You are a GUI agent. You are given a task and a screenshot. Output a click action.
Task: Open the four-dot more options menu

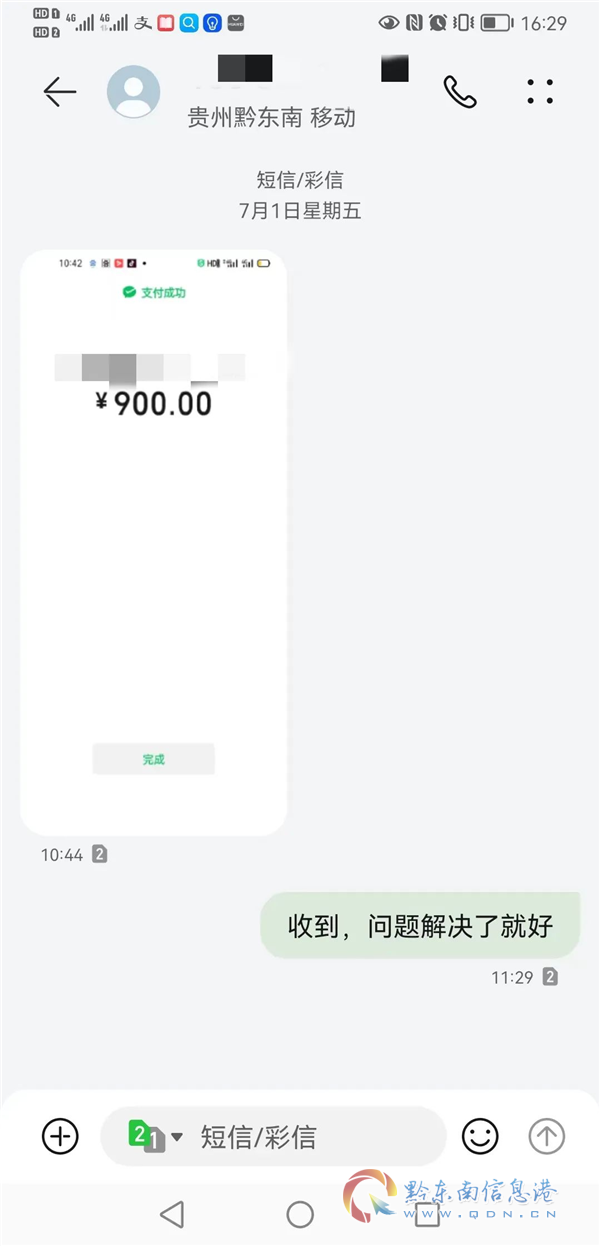(x=540, y=92)
